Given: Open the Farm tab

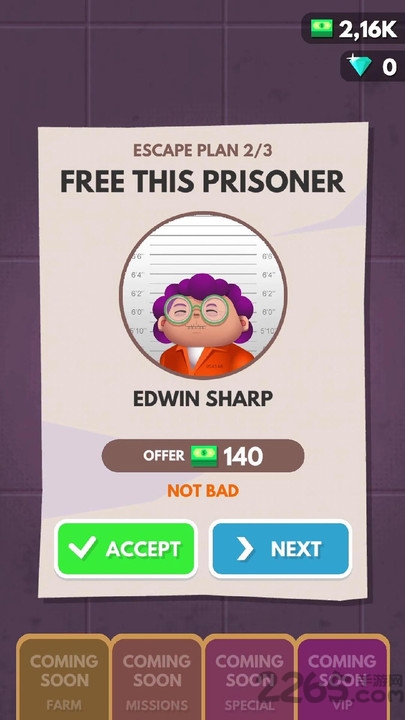Looking at the screenshot, I should tap(64, 678).
